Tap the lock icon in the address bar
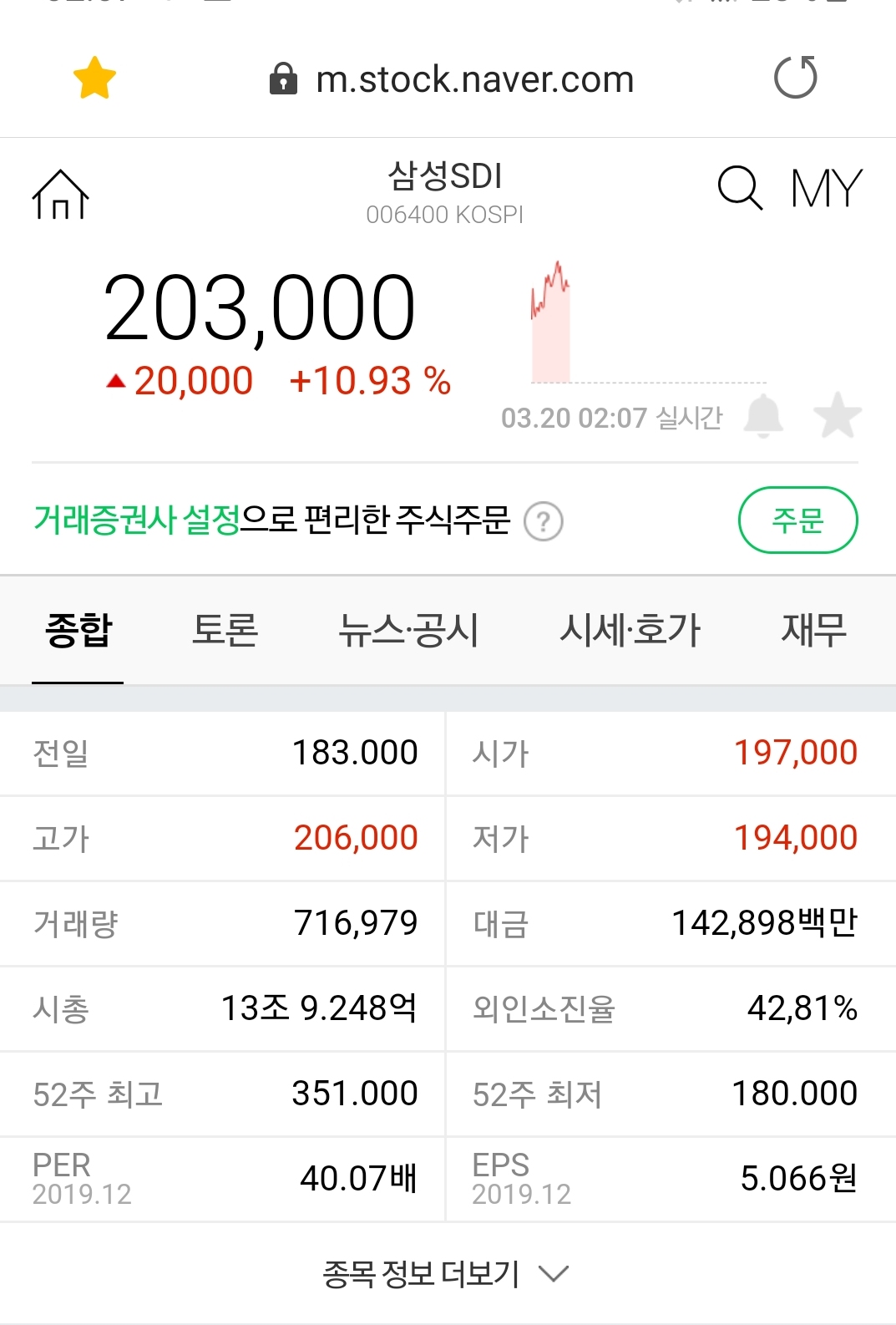 tap(284, 79)
